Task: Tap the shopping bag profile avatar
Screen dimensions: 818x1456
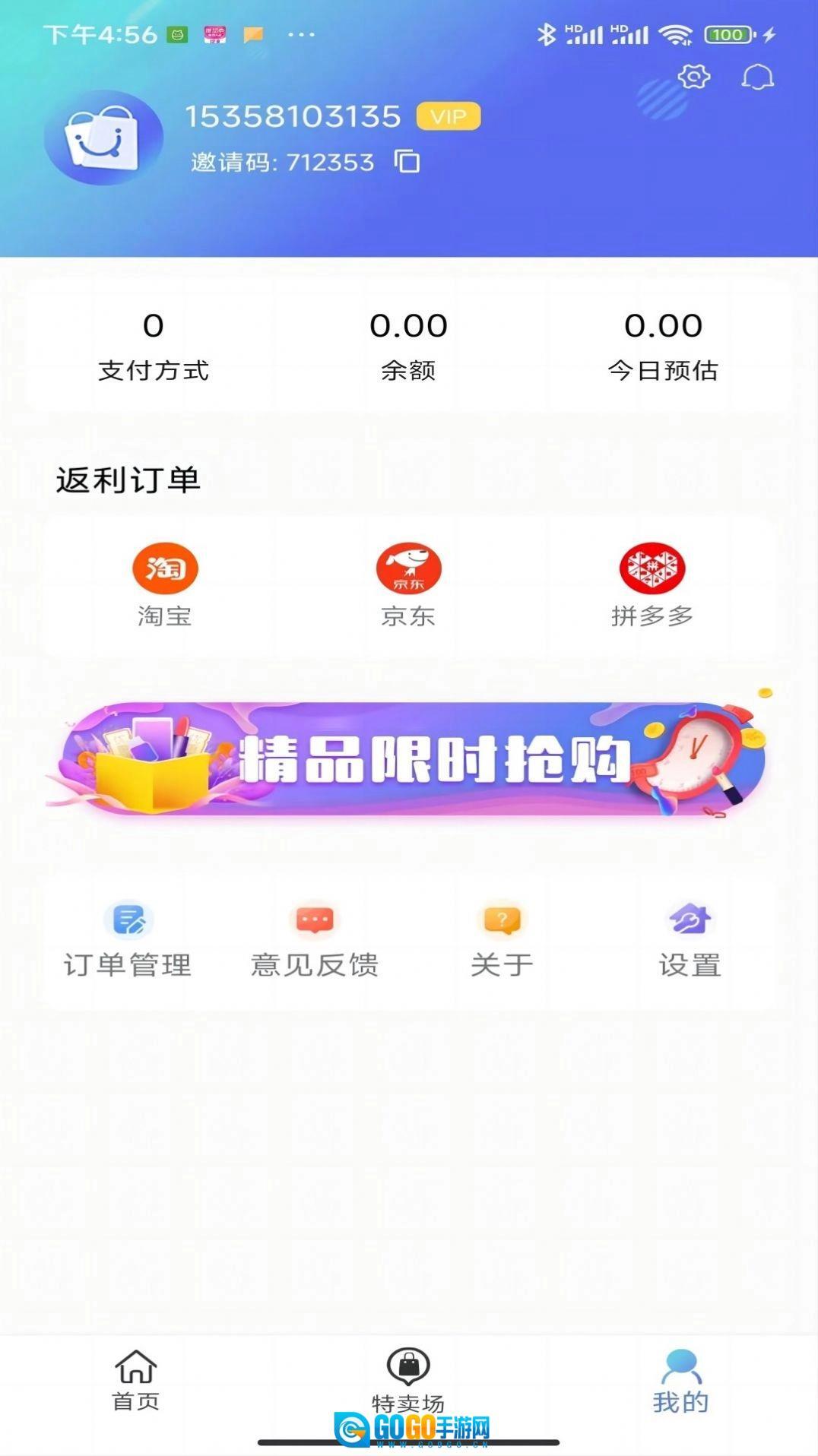Action: [103, 138]
